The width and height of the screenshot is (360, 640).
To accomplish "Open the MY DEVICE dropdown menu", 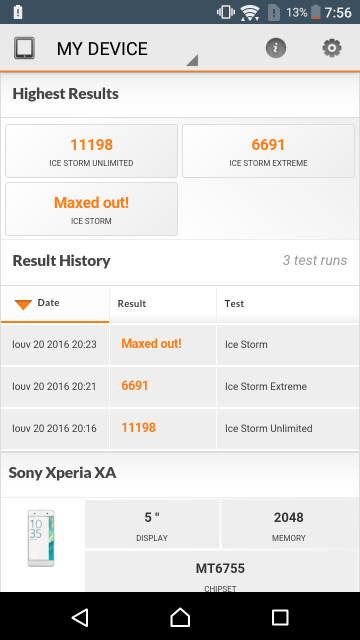I will (106, 49).
